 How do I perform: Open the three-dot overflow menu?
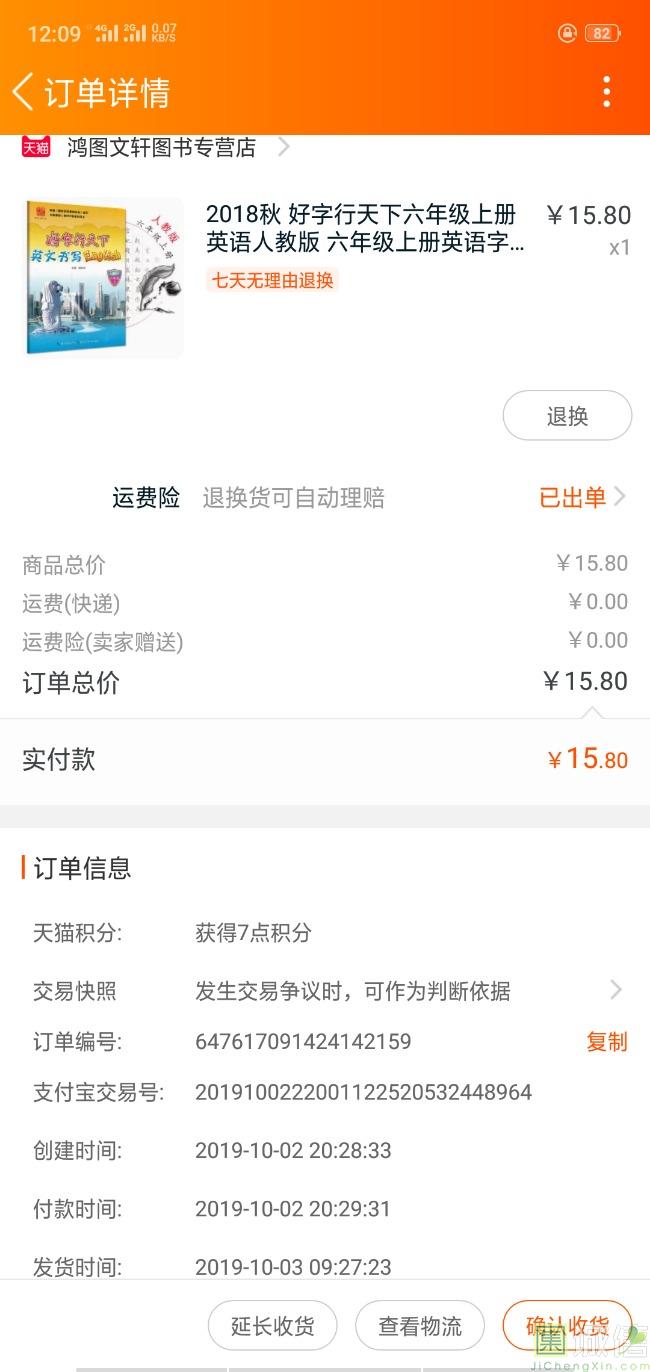point(606,92)
